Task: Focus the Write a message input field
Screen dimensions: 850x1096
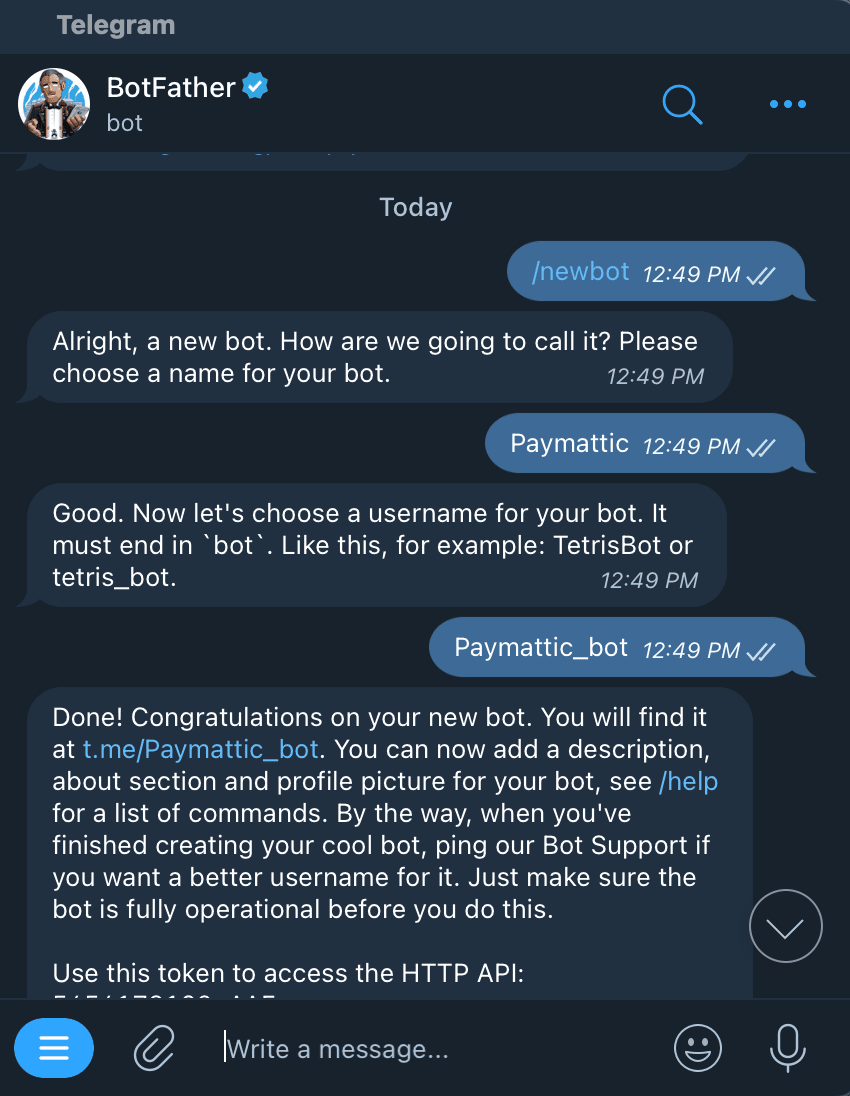Action: [400, 1048]
